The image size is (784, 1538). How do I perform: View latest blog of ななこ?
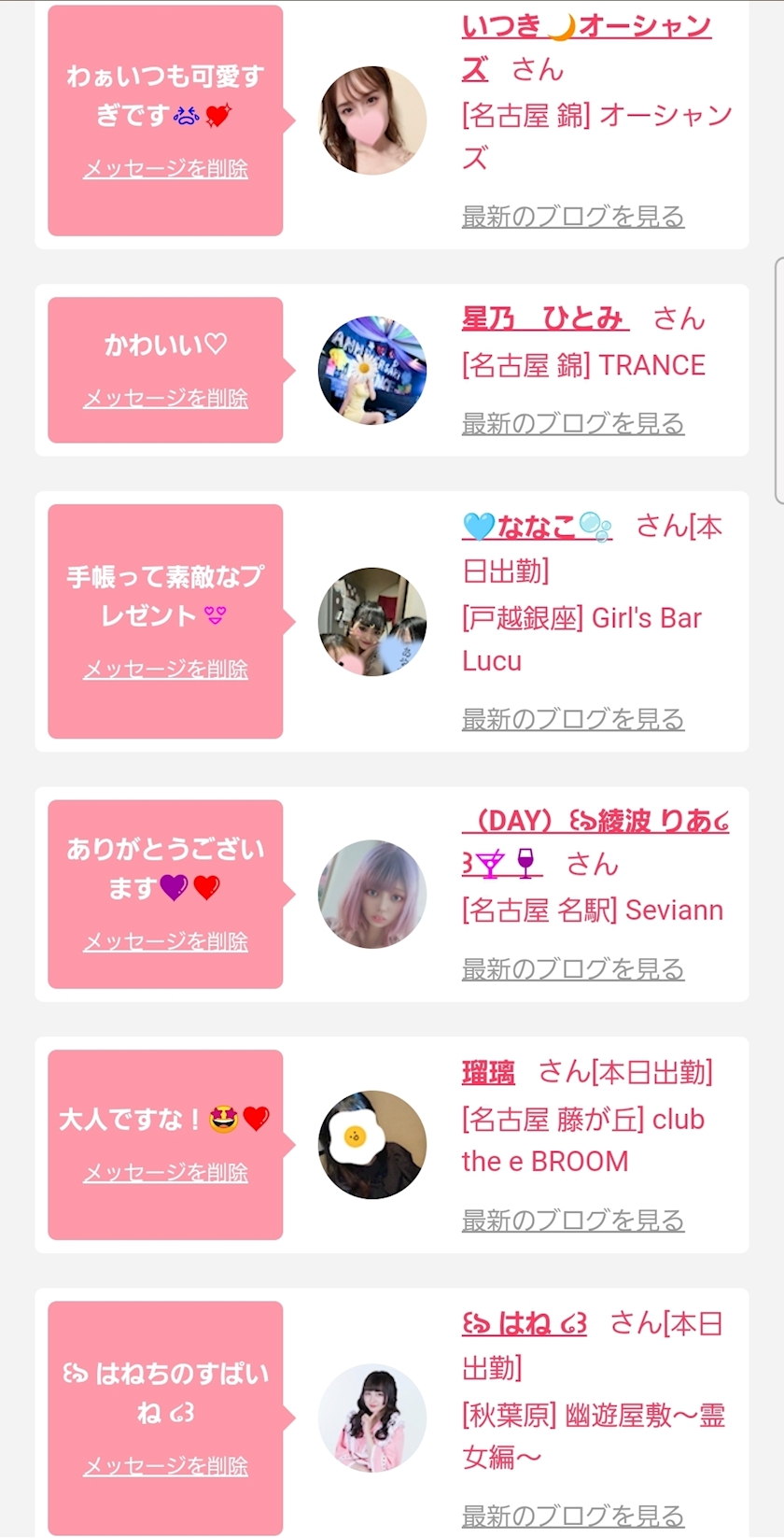click(573, 719)
